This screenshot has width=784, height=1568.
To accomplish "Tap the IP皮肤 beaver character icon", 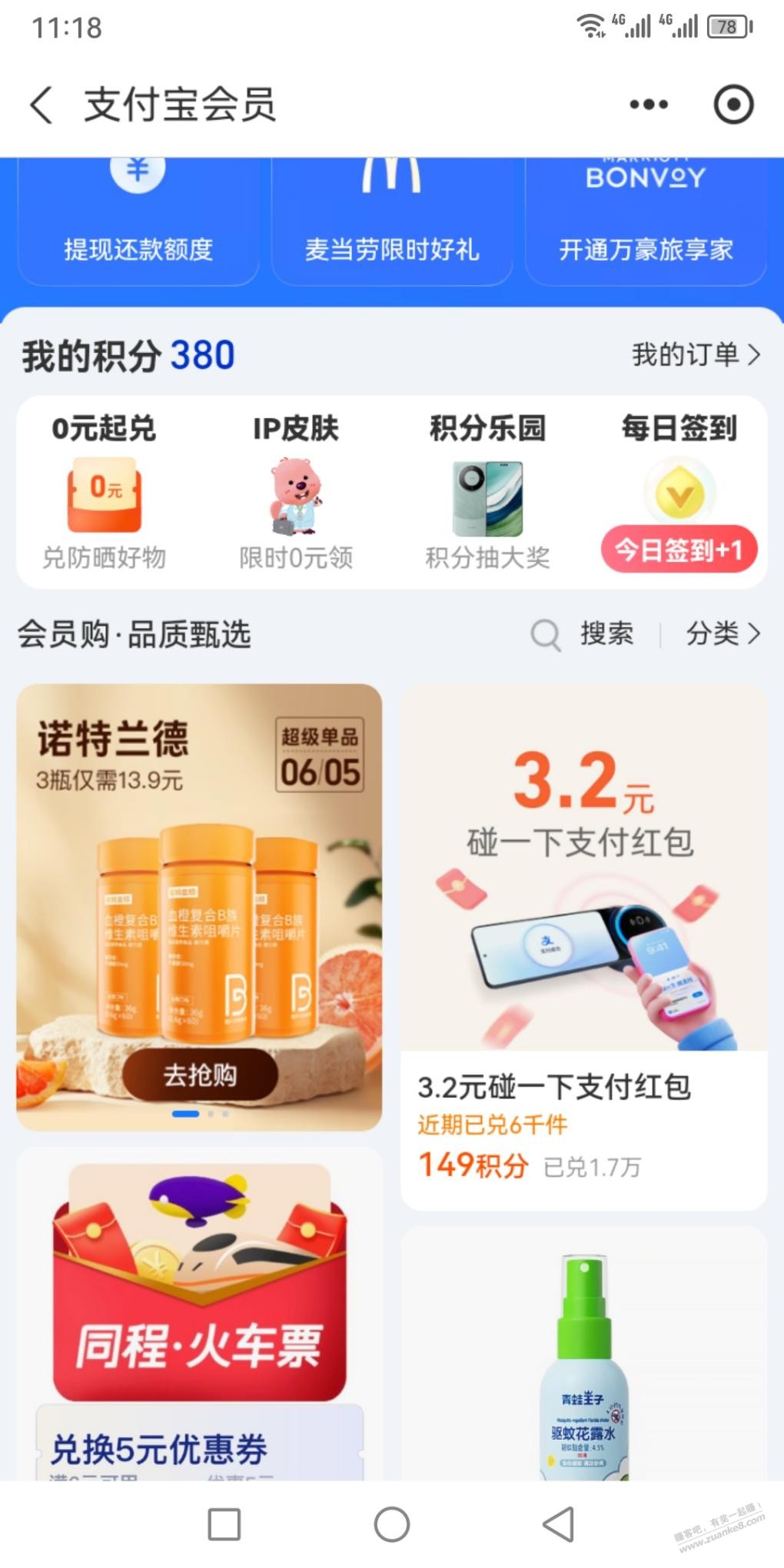I will (x=296, y=496).
